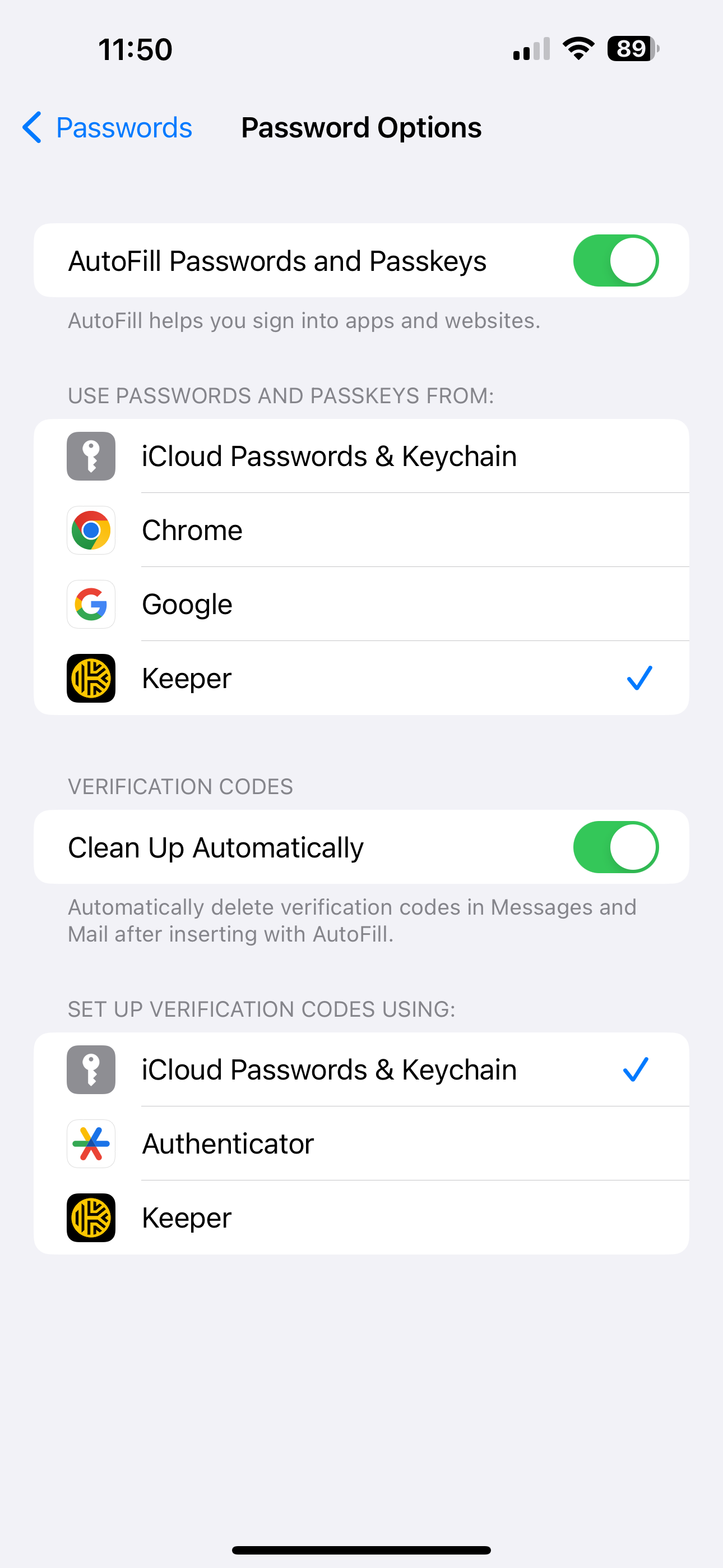Image resolution: width=723 pixels, height=1568 pixels.
Task: Go back to Passwords settings
Action: point(108,128)
